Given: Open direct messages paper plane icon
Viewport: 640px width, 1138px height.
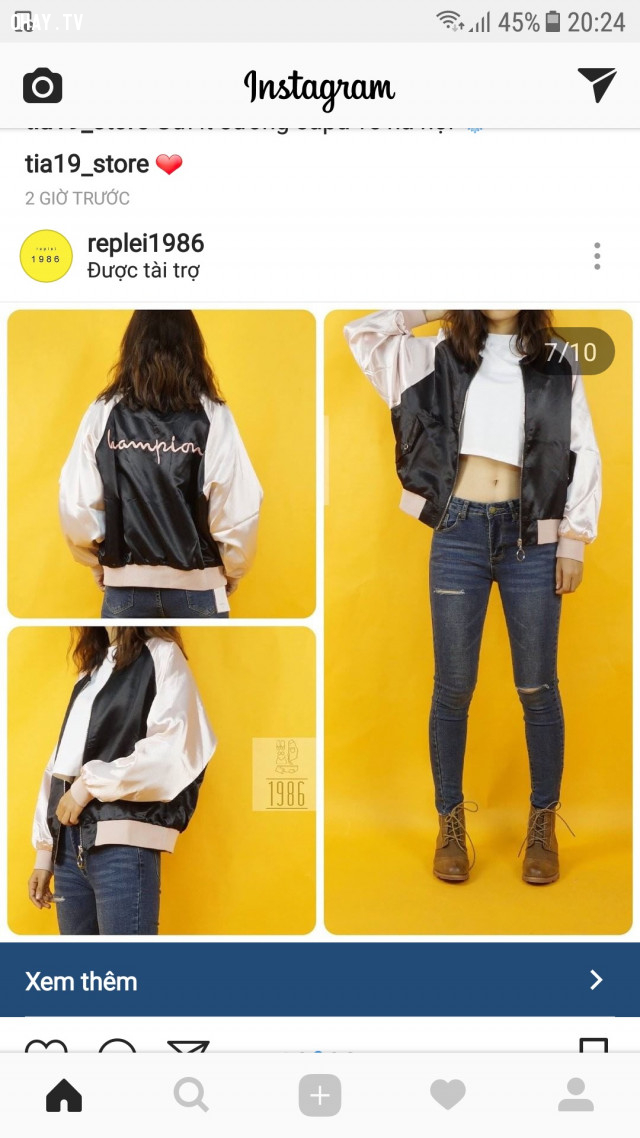Looking at the screenshot, I should 597,85.
